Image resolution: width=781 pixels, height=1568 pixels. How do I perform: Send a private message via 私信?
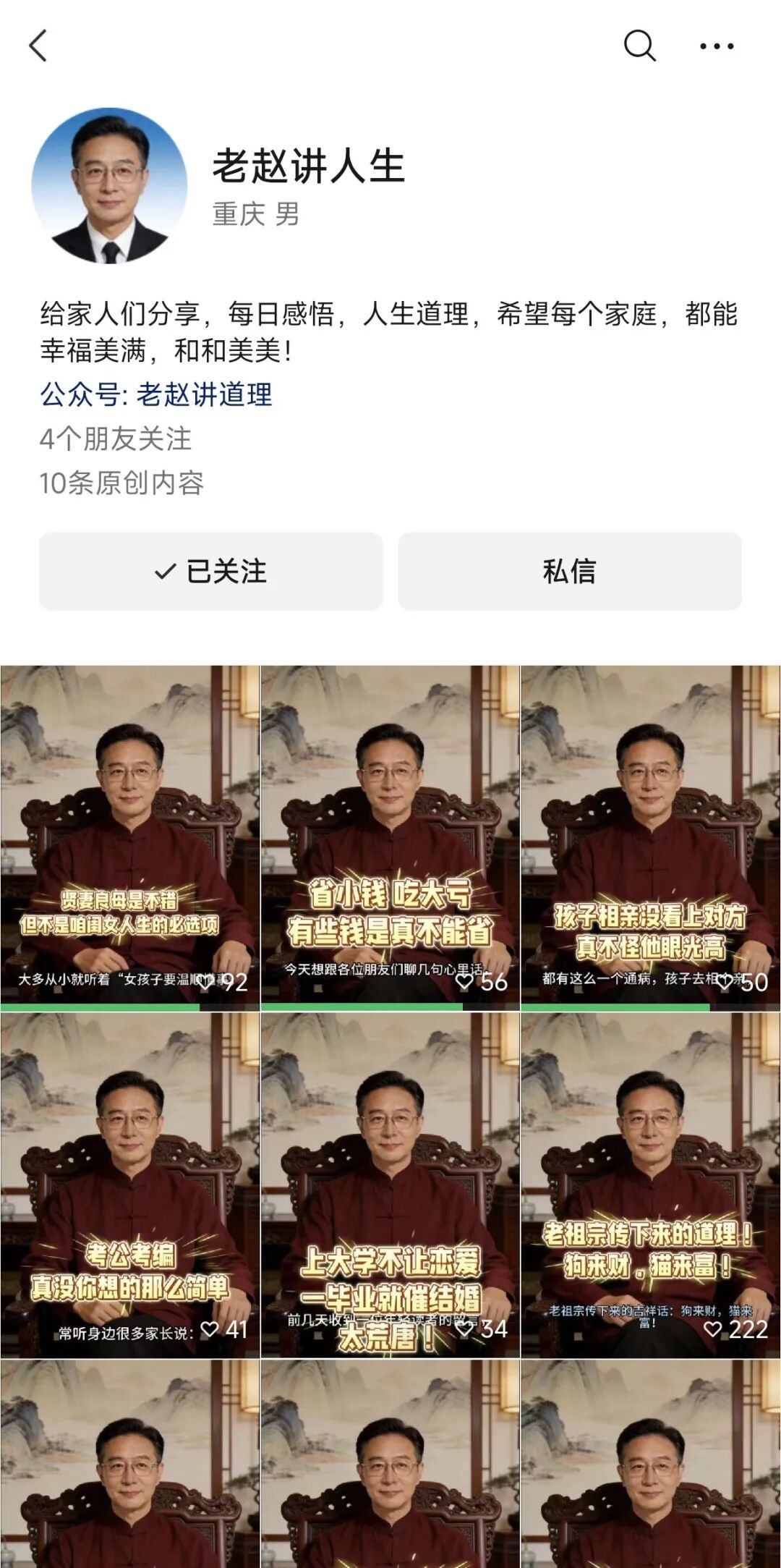coord(569,572)
